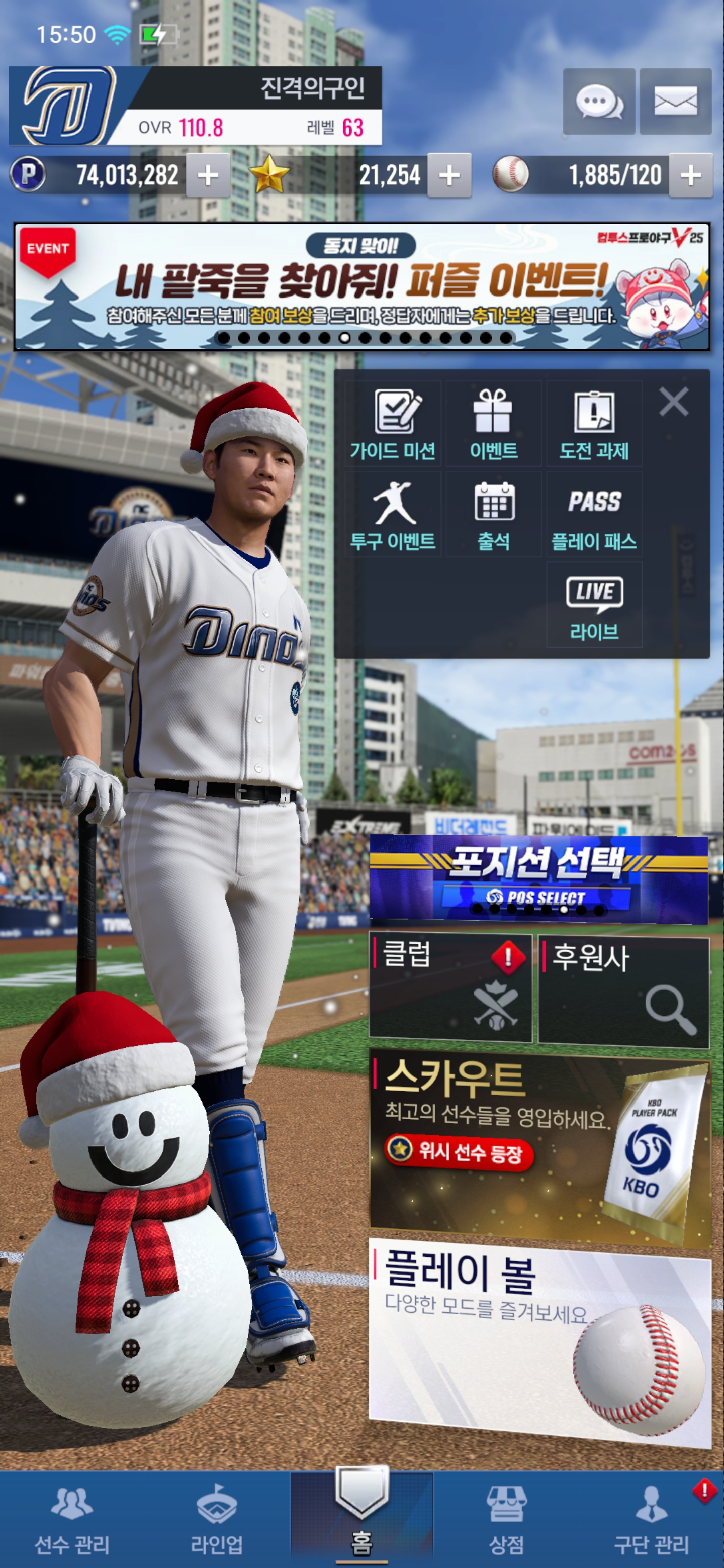Refill play balls with the plus button
This screenshot has height=1568, width=724.
690,175
